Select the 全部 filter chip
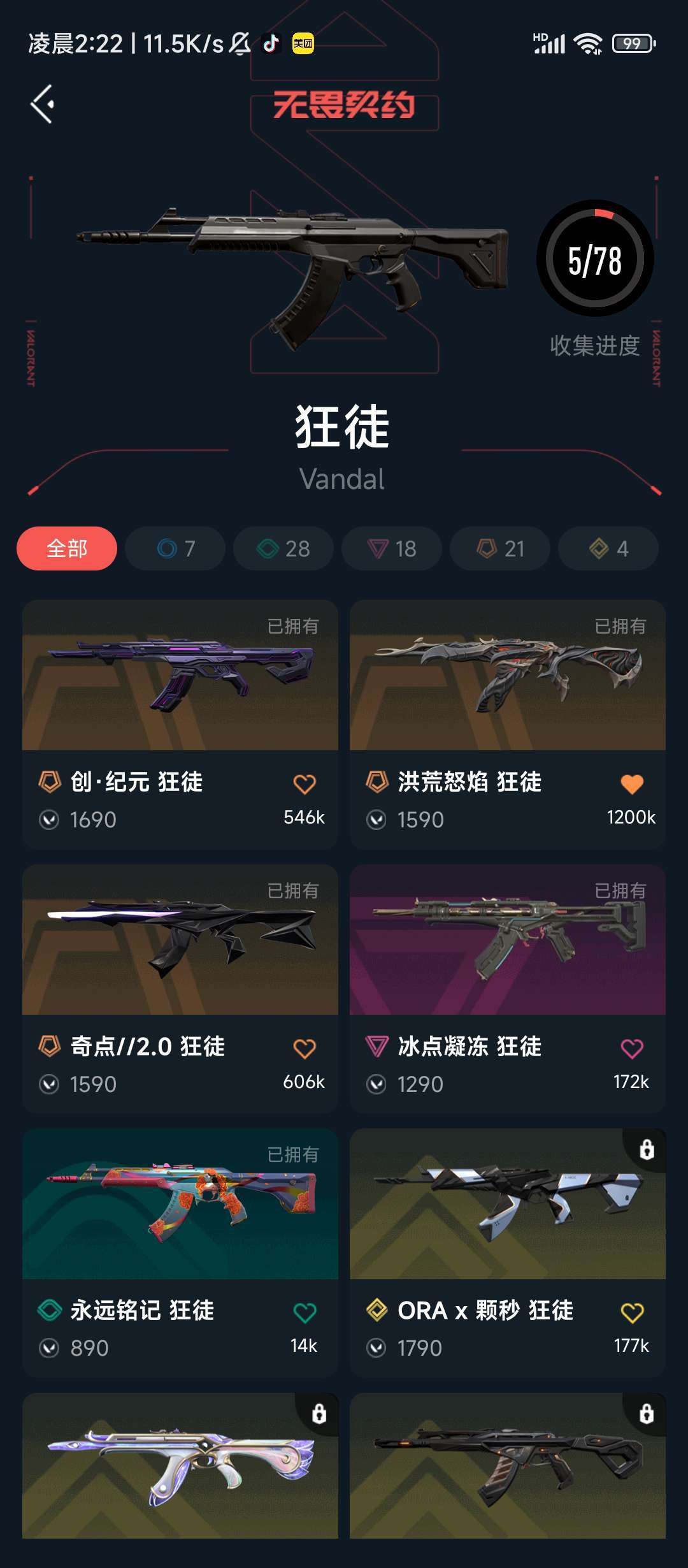 (x=67, y=548)
